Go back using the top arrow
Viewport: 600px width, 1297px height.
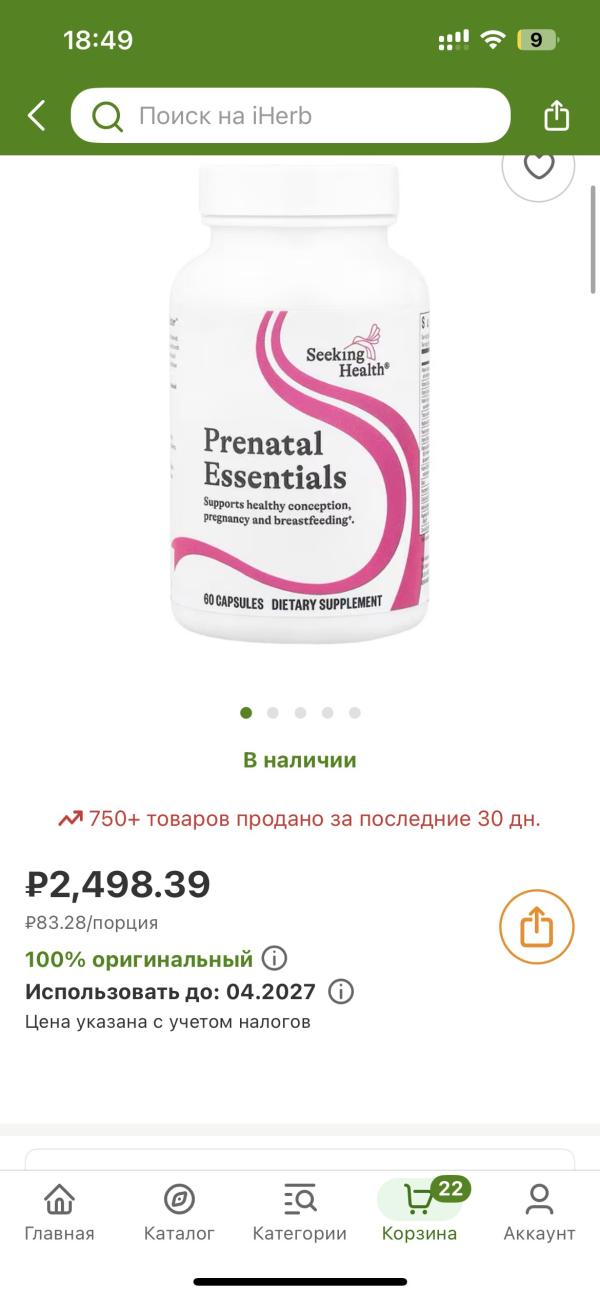pyautogui.click(x=37, y=116)
